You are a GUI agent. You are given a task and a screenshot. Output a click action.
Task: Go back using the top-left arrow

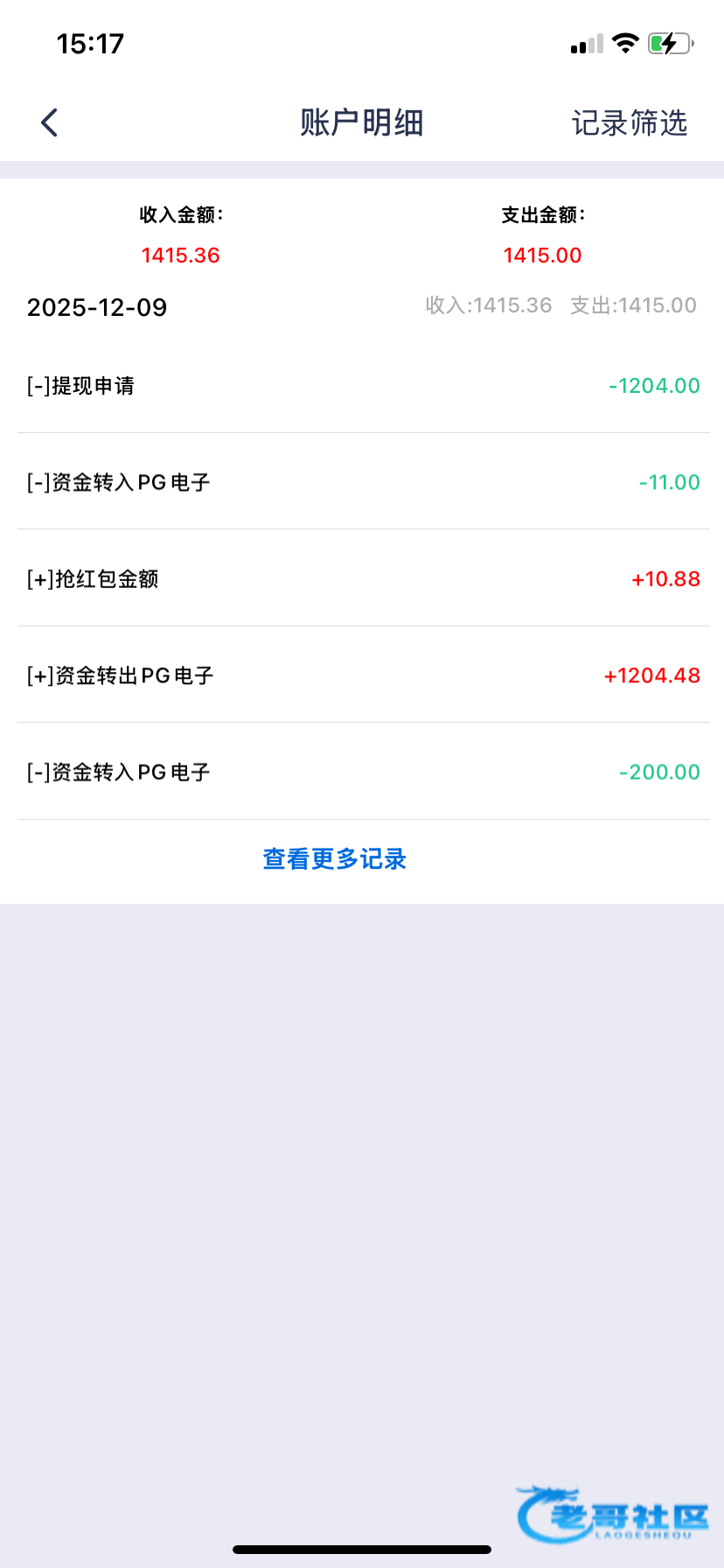50,122
